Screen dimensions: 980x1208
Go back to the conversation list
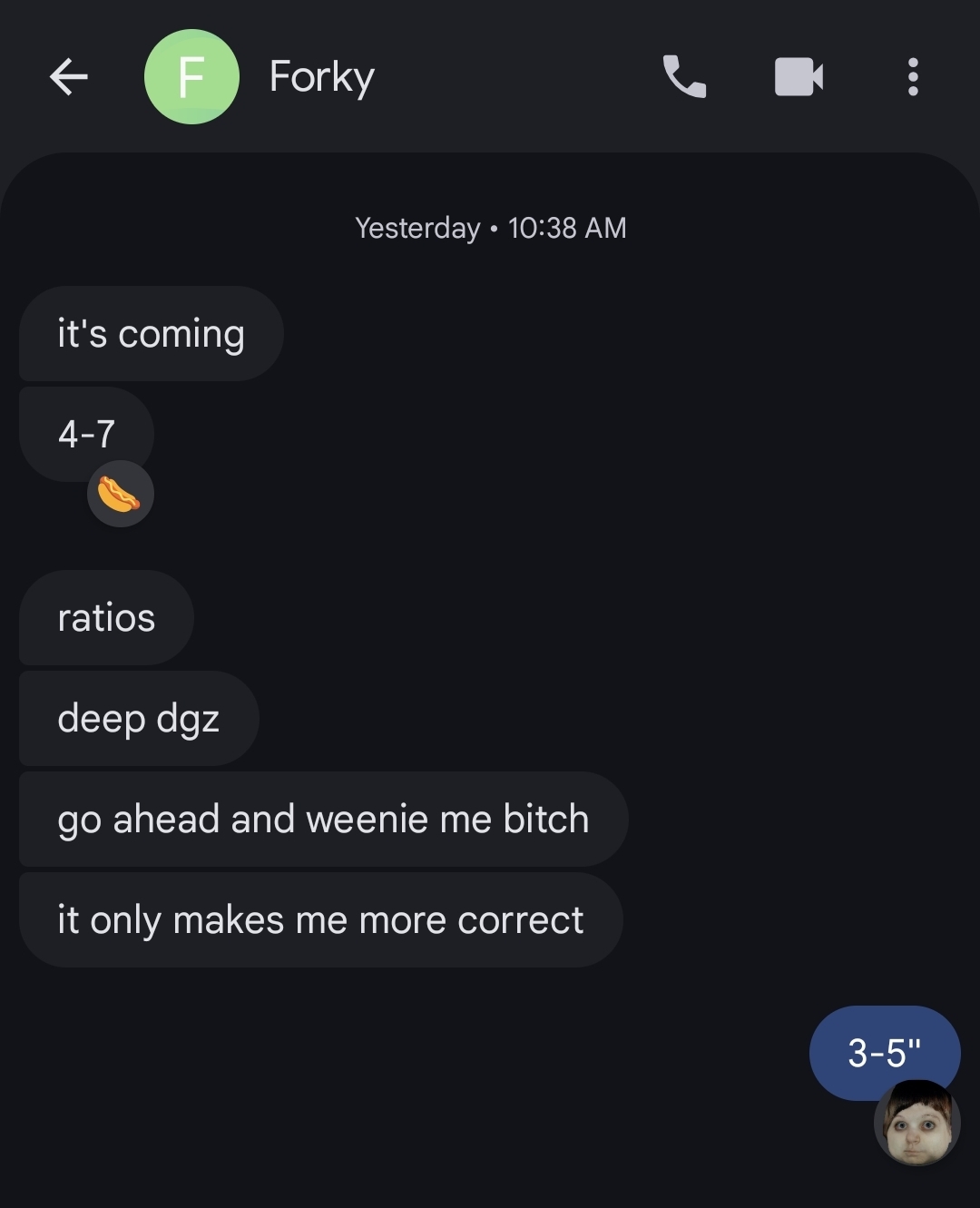coord(68,77)
